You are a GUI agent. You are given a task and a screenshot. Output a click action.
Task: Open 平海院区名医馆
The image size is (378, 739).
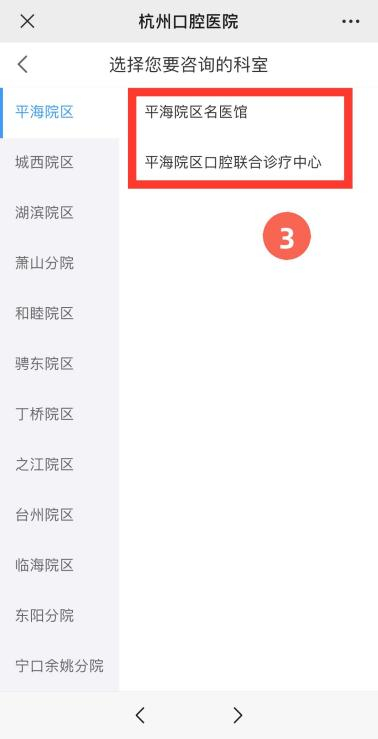click(196, 113)
